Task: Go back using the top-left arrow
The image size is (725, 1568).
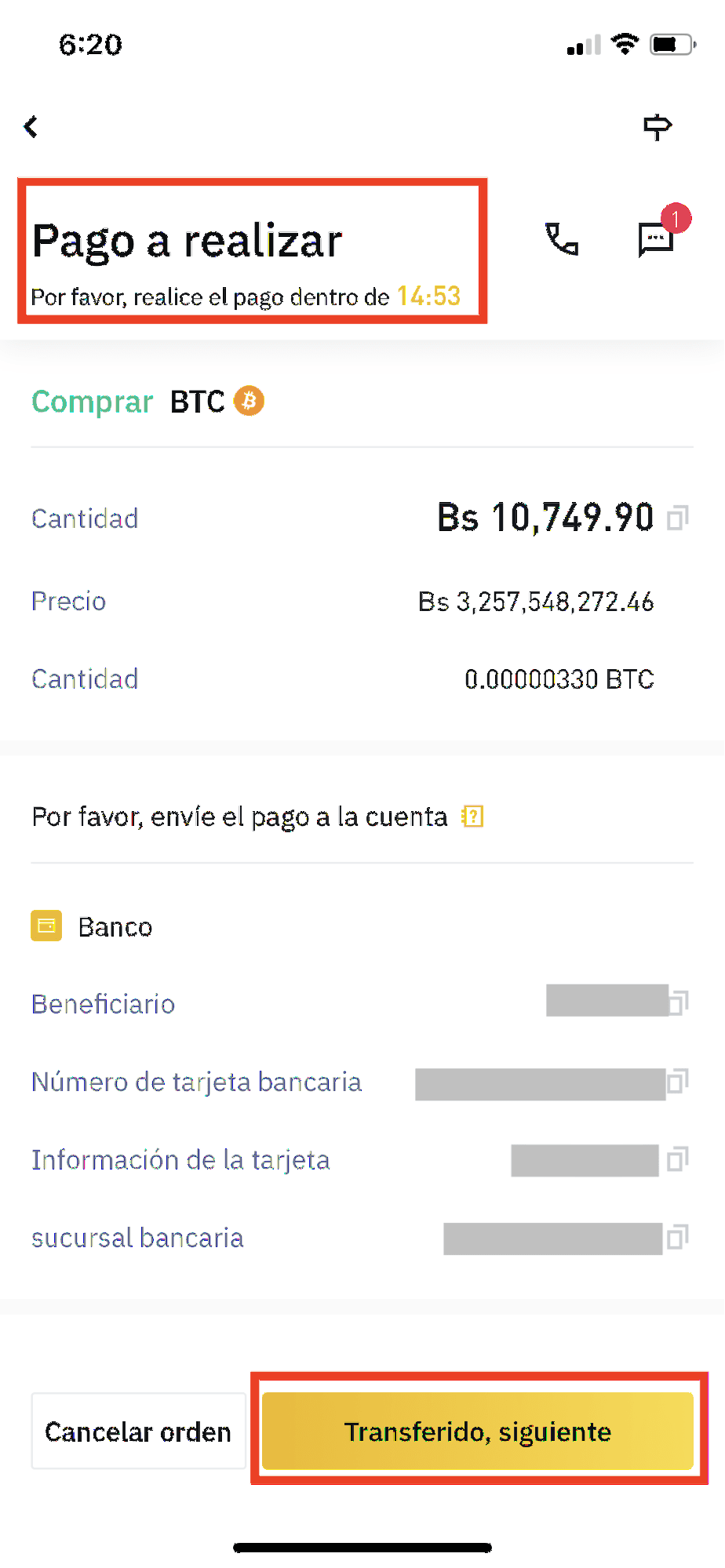Action: tap(31, 126)
